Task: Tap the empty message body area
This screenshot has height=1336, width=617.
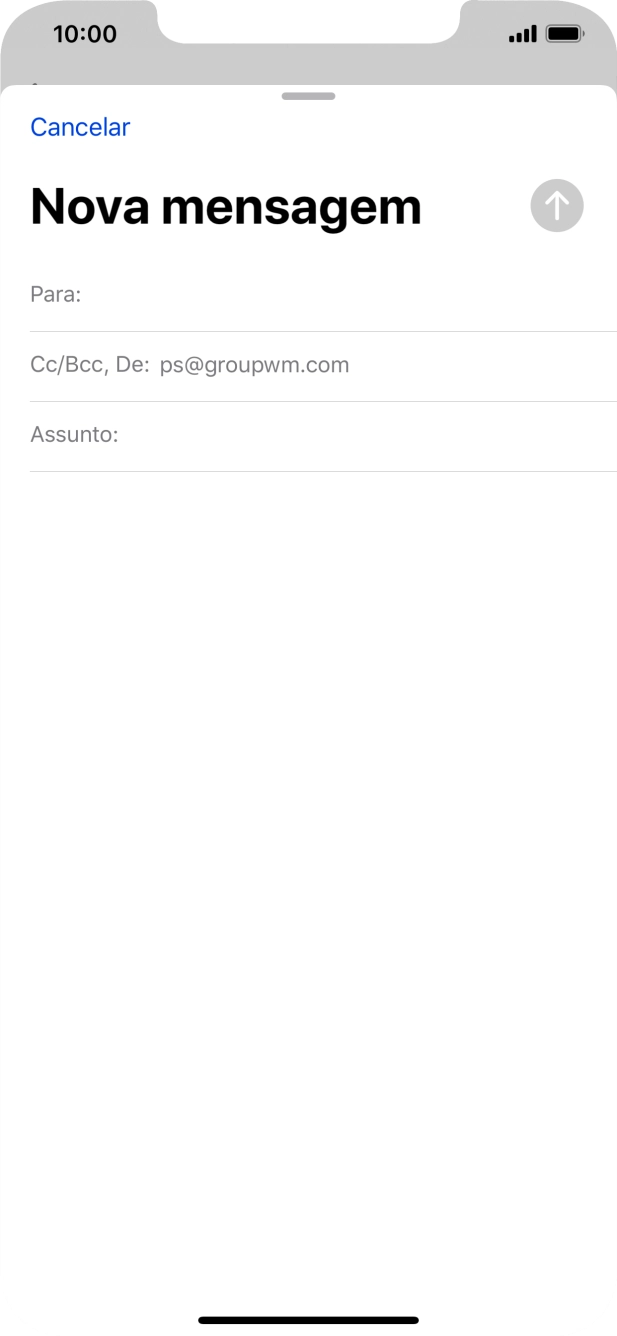Action: point(308,800)
